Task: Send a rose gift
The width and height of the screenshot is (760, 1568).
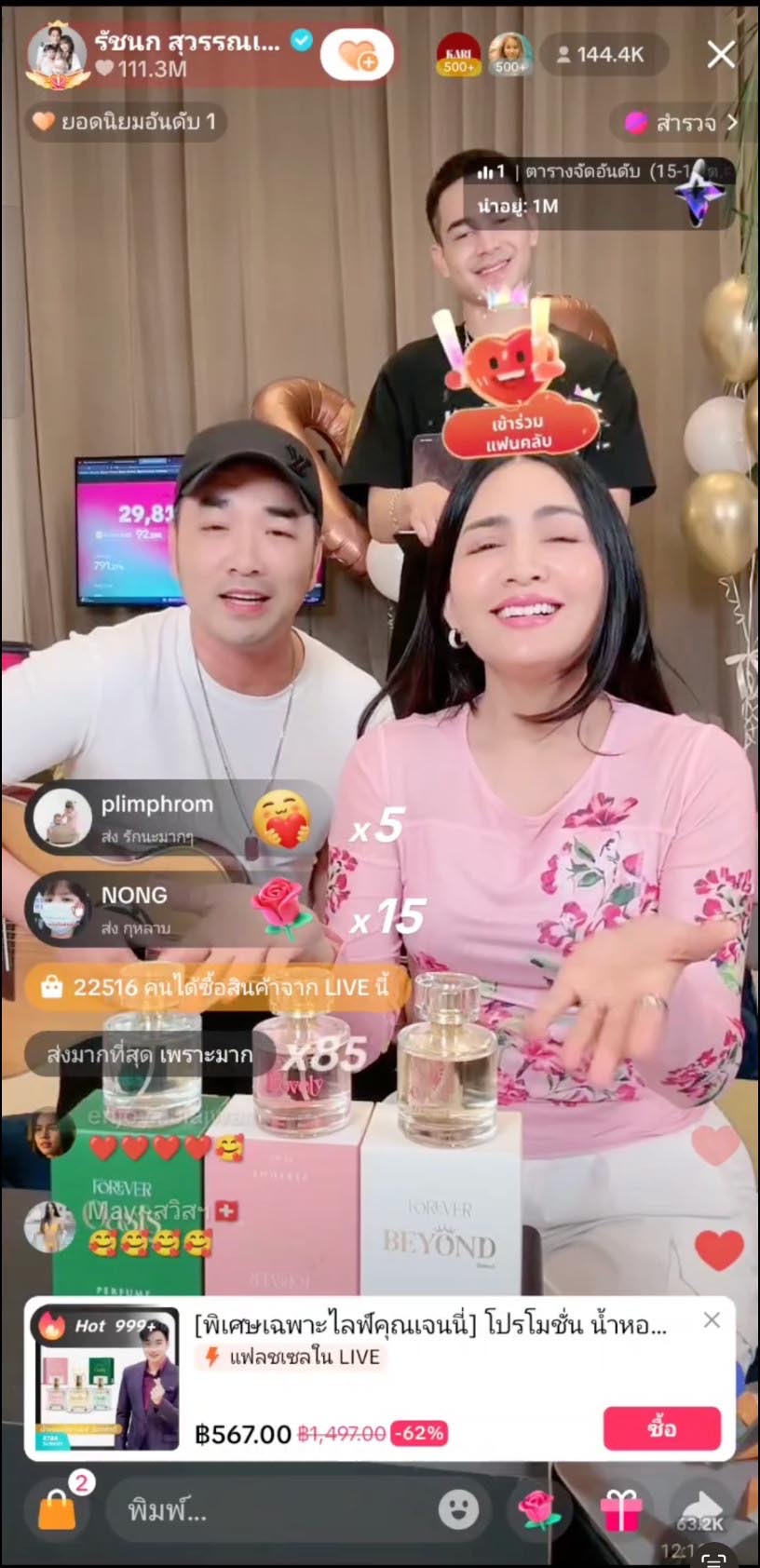Action: 538,1510
